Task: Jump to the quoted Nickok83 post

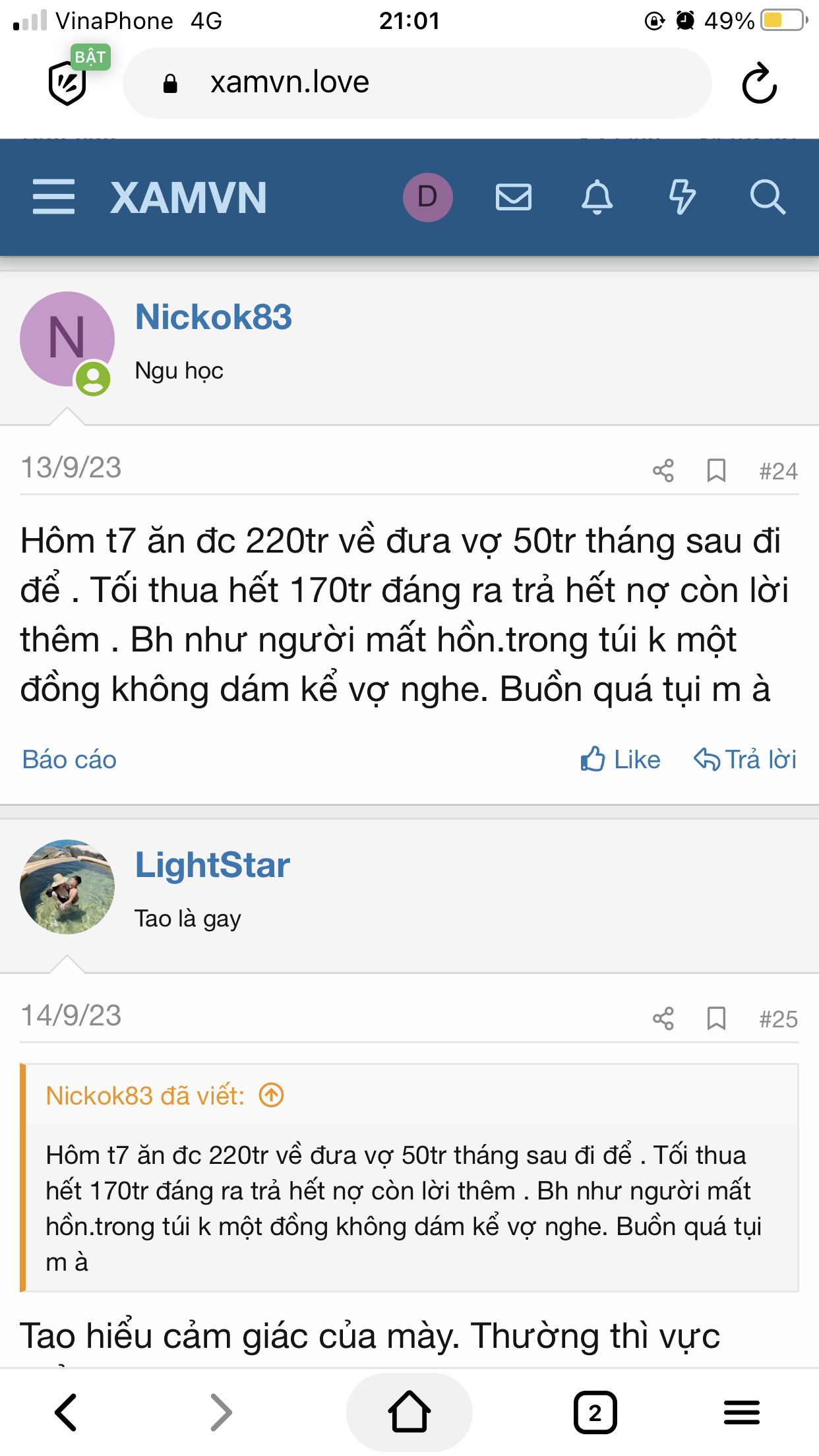Action: click(x=271, y=1095)
